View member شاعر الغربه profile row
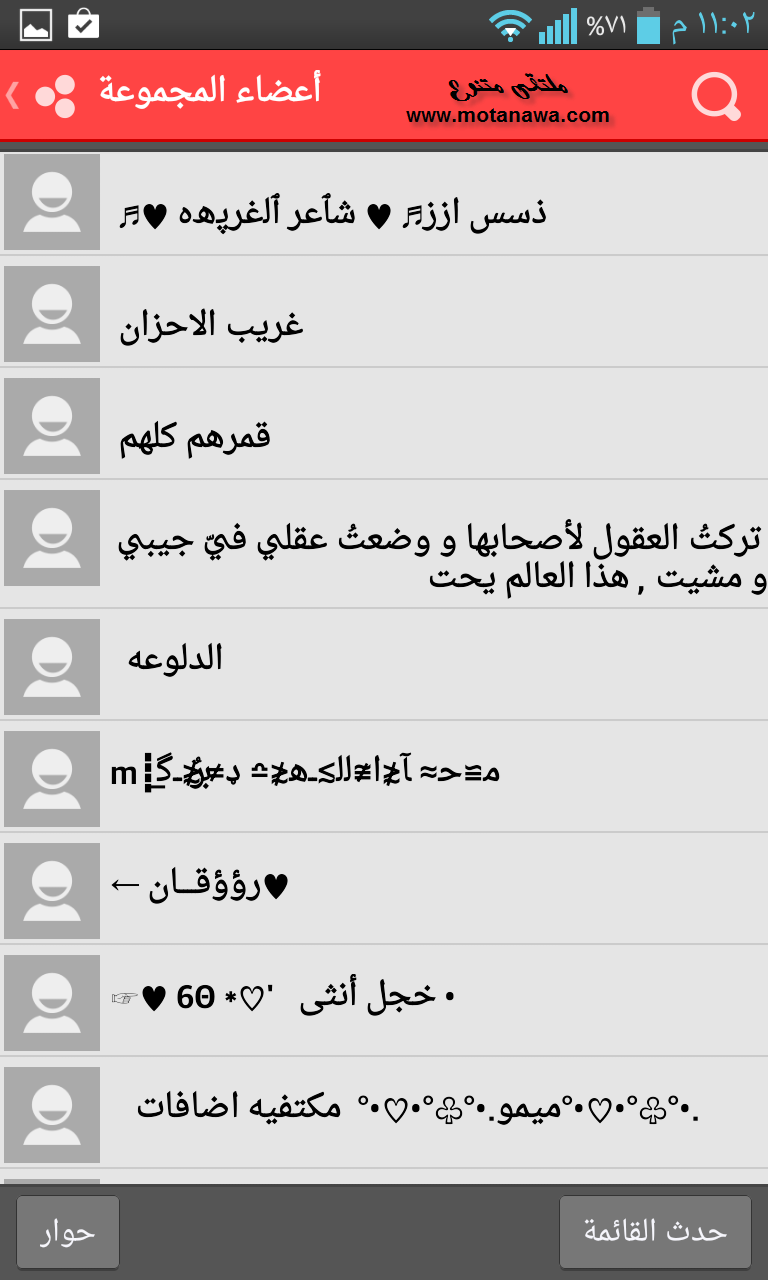Viewport: 768px width, 1280px height. pyautogui.click(x=384, y=201)
